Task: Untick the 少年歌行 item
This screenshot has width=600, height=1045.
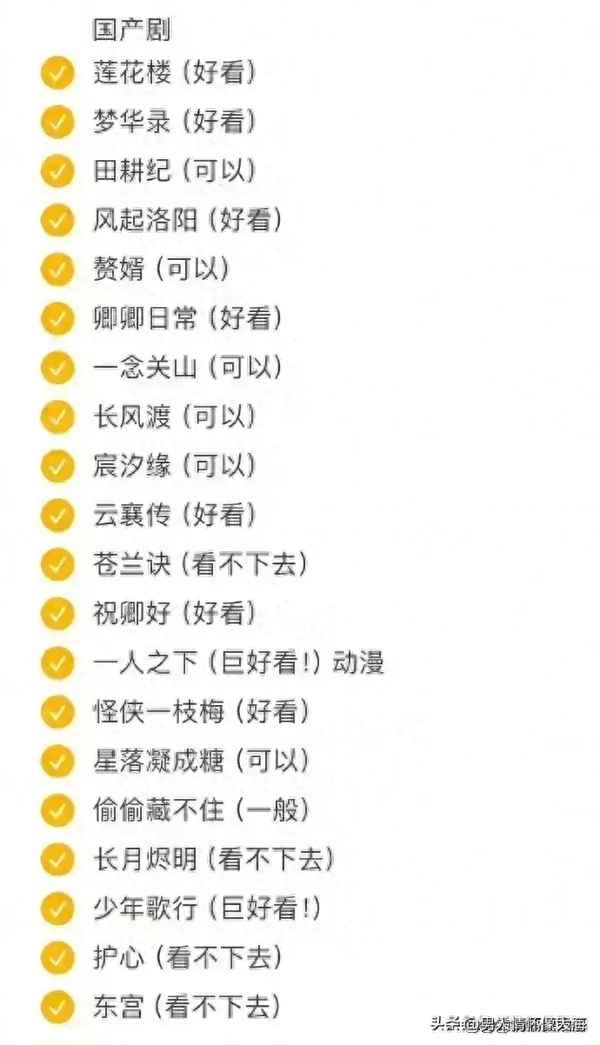Action: [x=58, y=908]
